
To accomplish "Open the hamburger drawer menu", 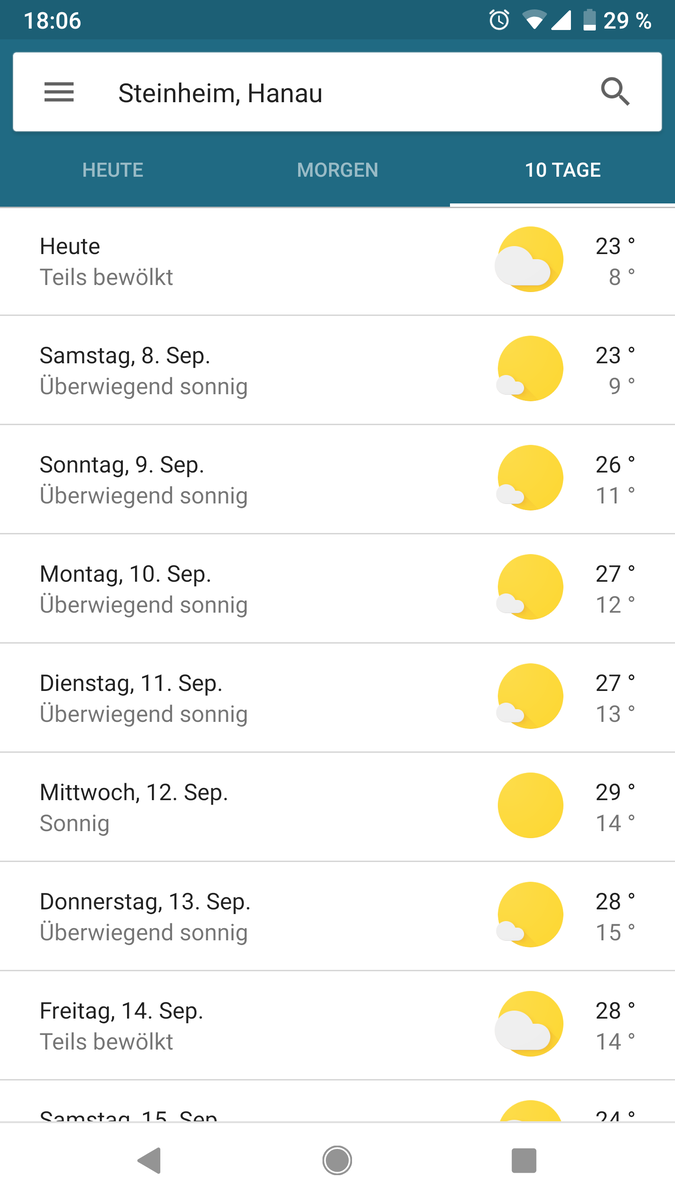I will (59, 93).
